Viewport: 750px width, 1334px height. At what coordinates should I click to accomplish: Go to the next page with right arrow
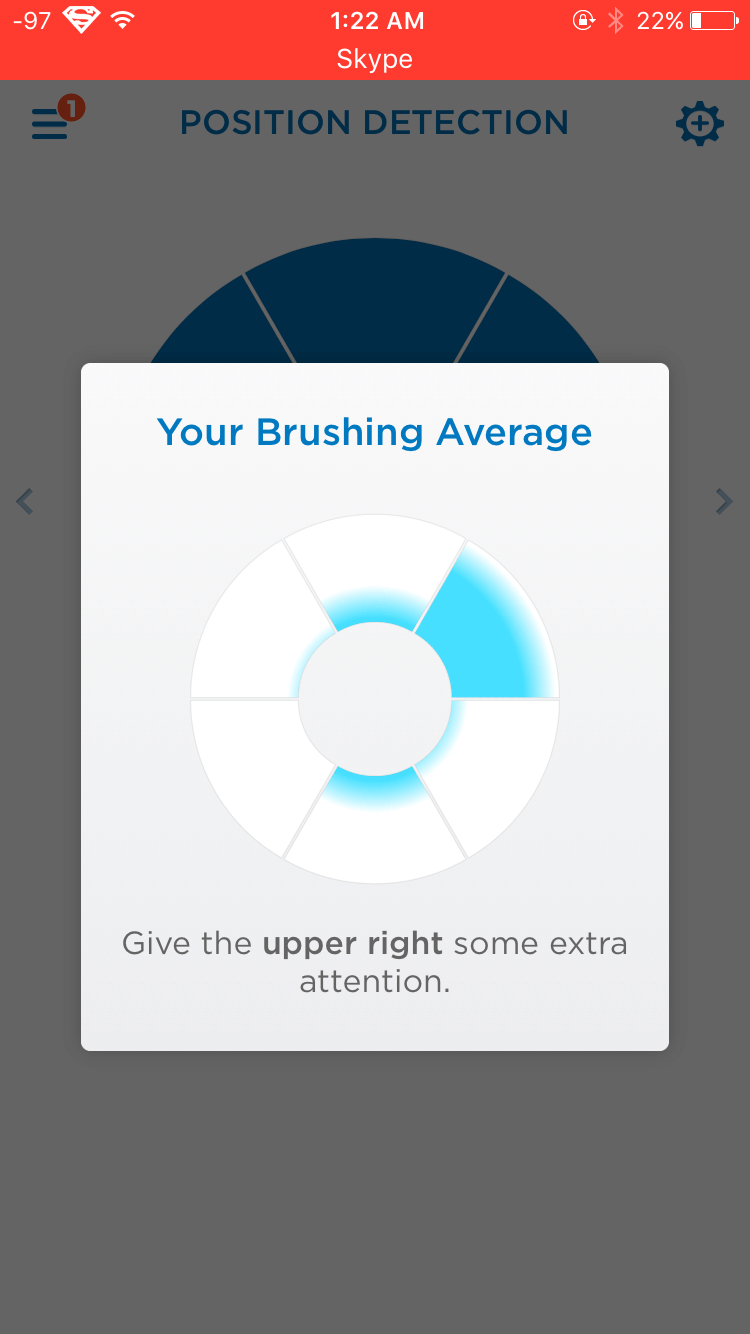click(x=724, y=501)
